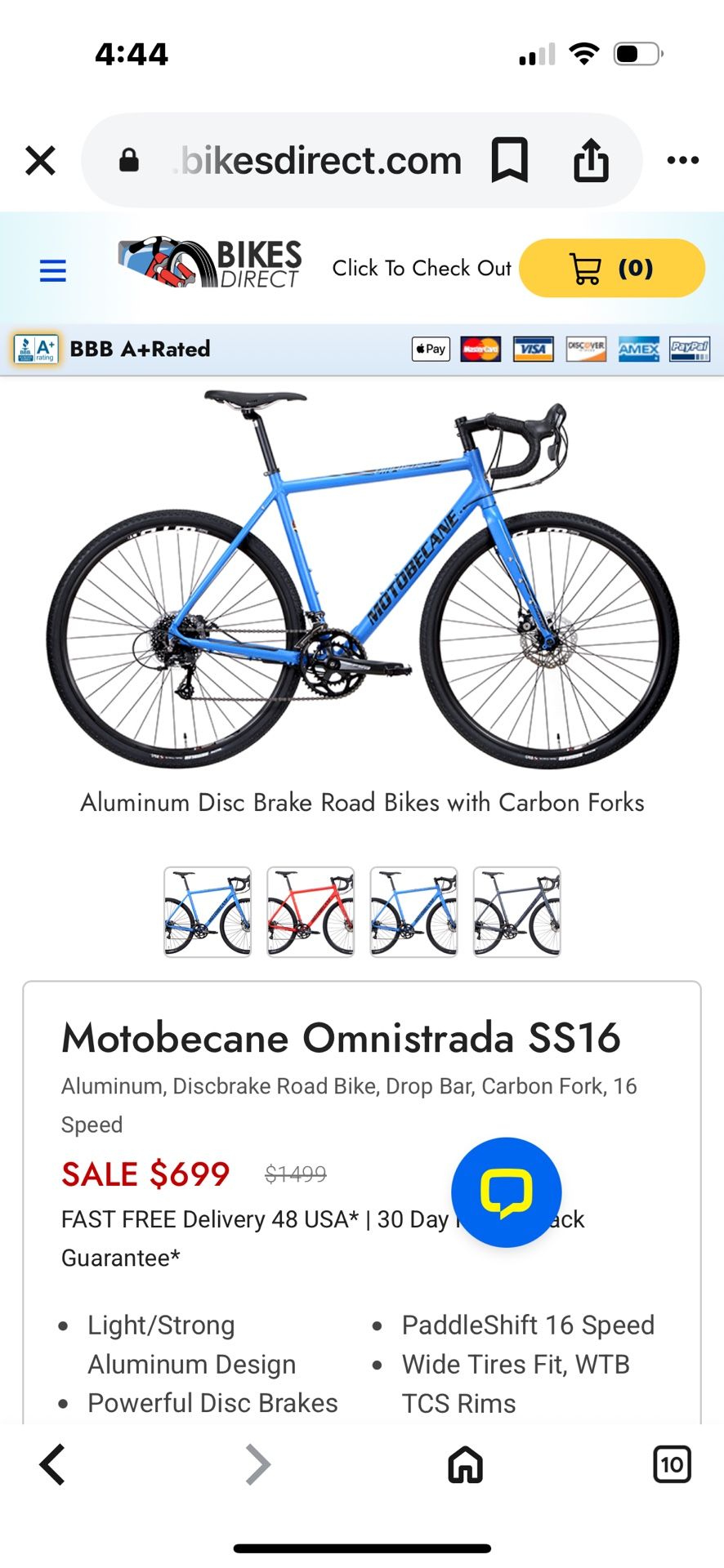Select the red bike thumbnail
The image size is (724, 1568).
click(311, 912)
